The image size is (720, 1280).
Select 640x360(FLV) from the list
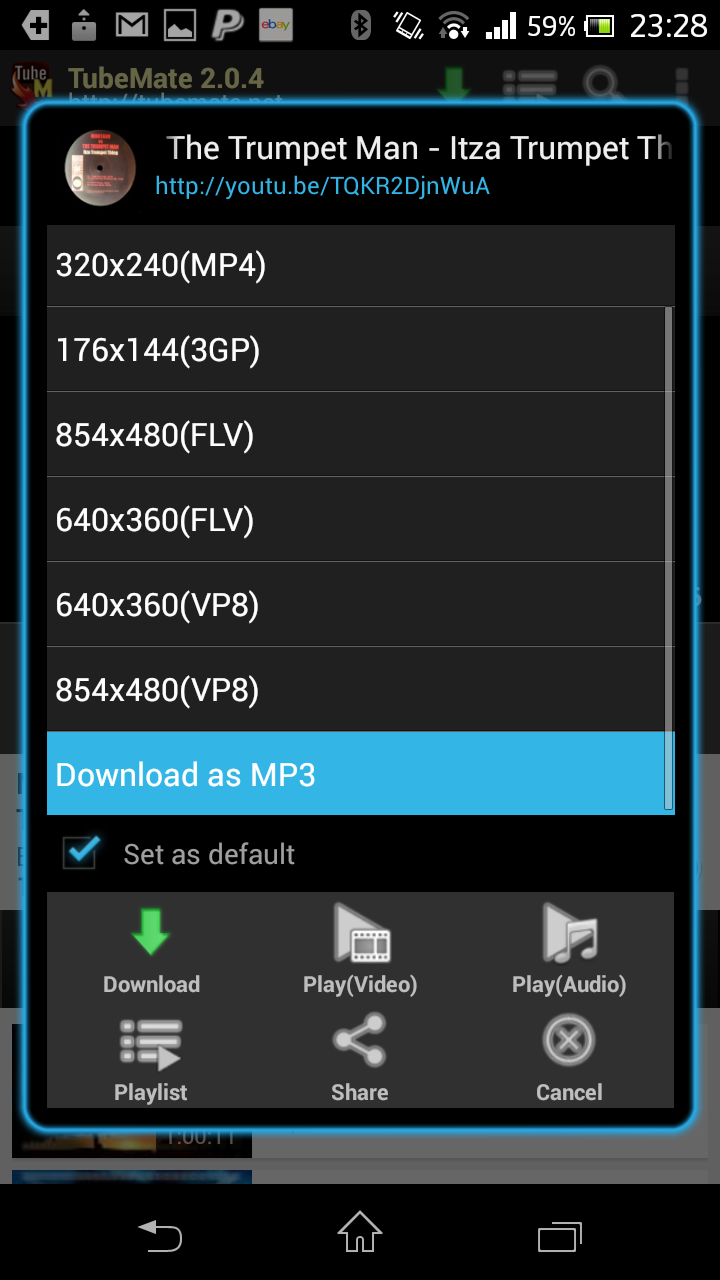point(360,520)
